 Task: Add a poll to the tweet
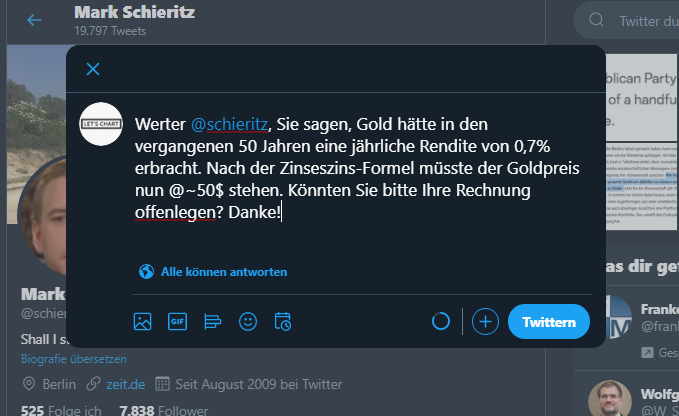pyautogui.click(x=212, y=322)
